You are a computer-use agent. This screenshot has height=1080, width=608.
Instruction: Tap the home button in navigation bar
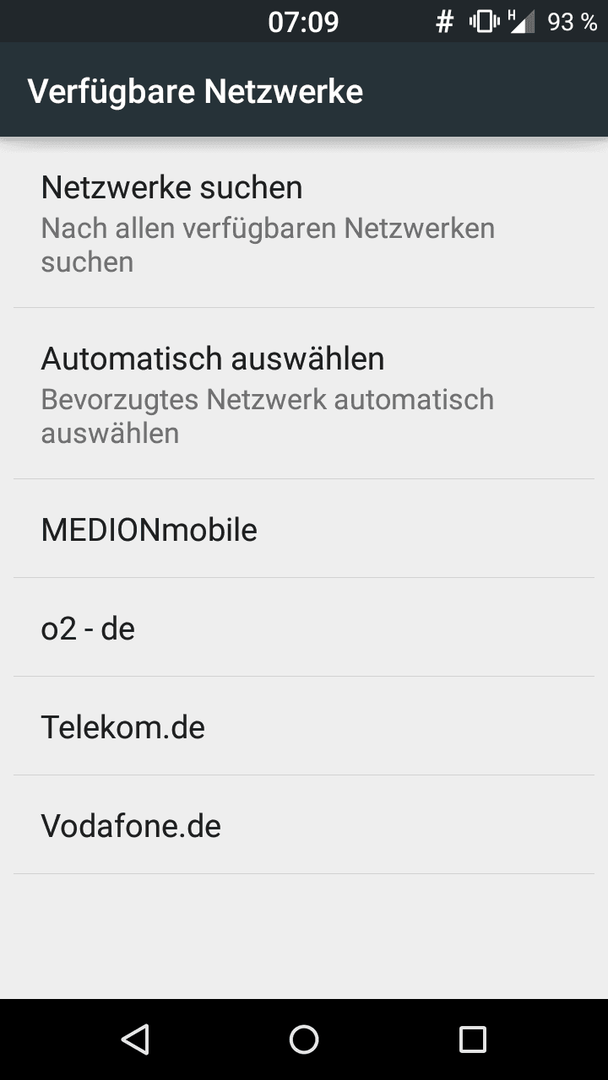point(304,1039)
